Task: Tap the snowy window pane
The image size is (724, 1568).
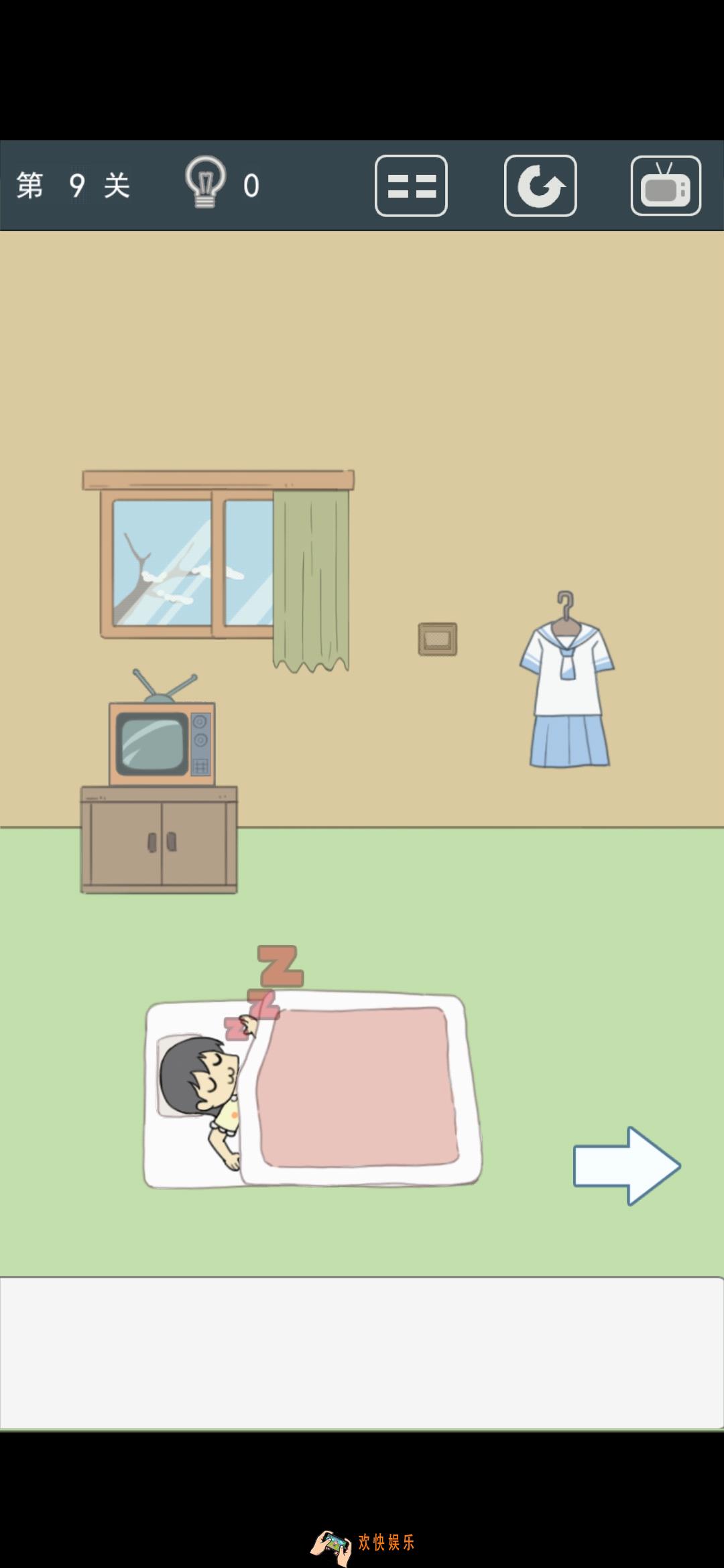Action: (162, 563)
